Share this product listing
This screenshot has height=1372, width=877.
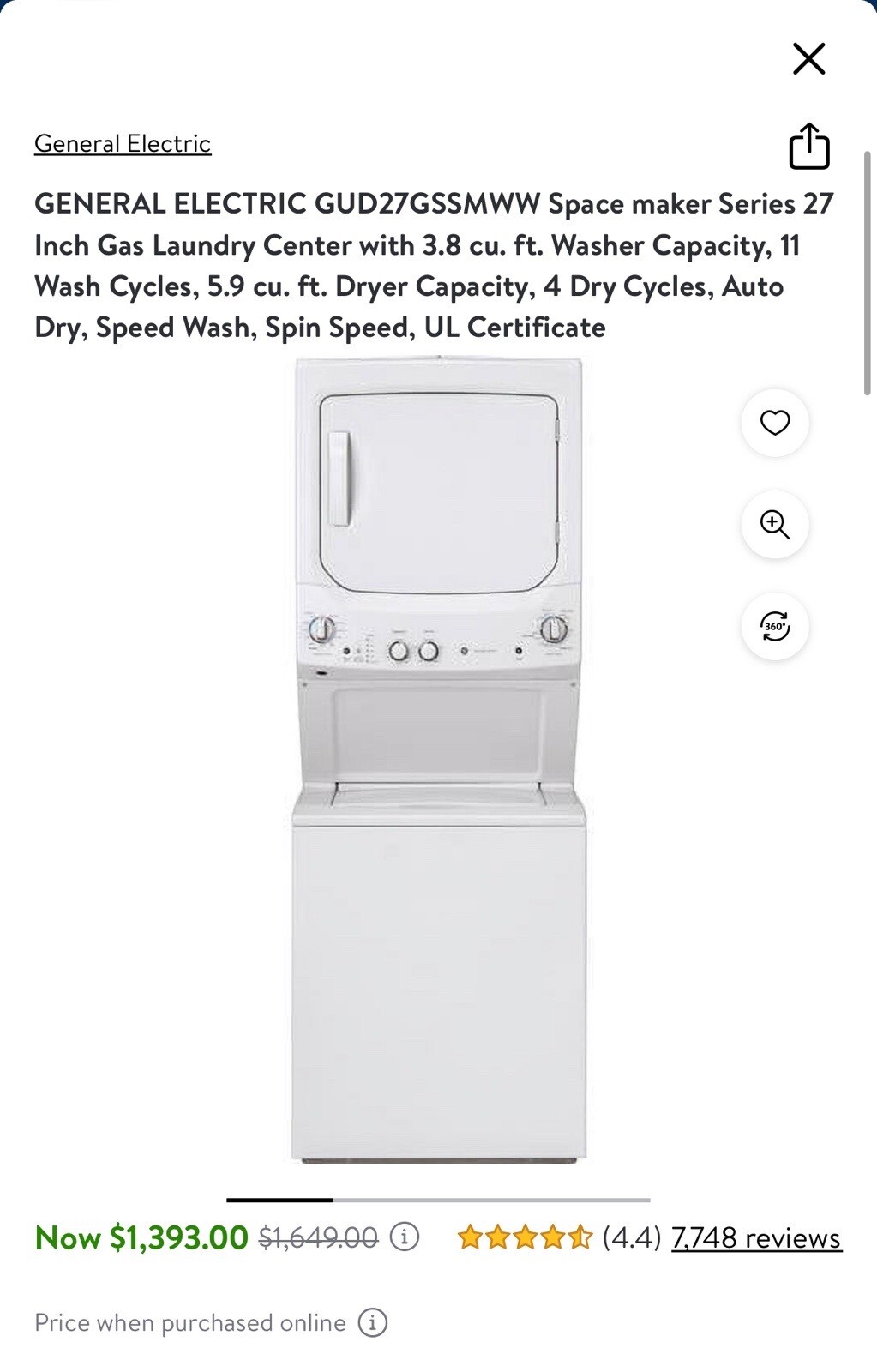(x=807, y=145)
